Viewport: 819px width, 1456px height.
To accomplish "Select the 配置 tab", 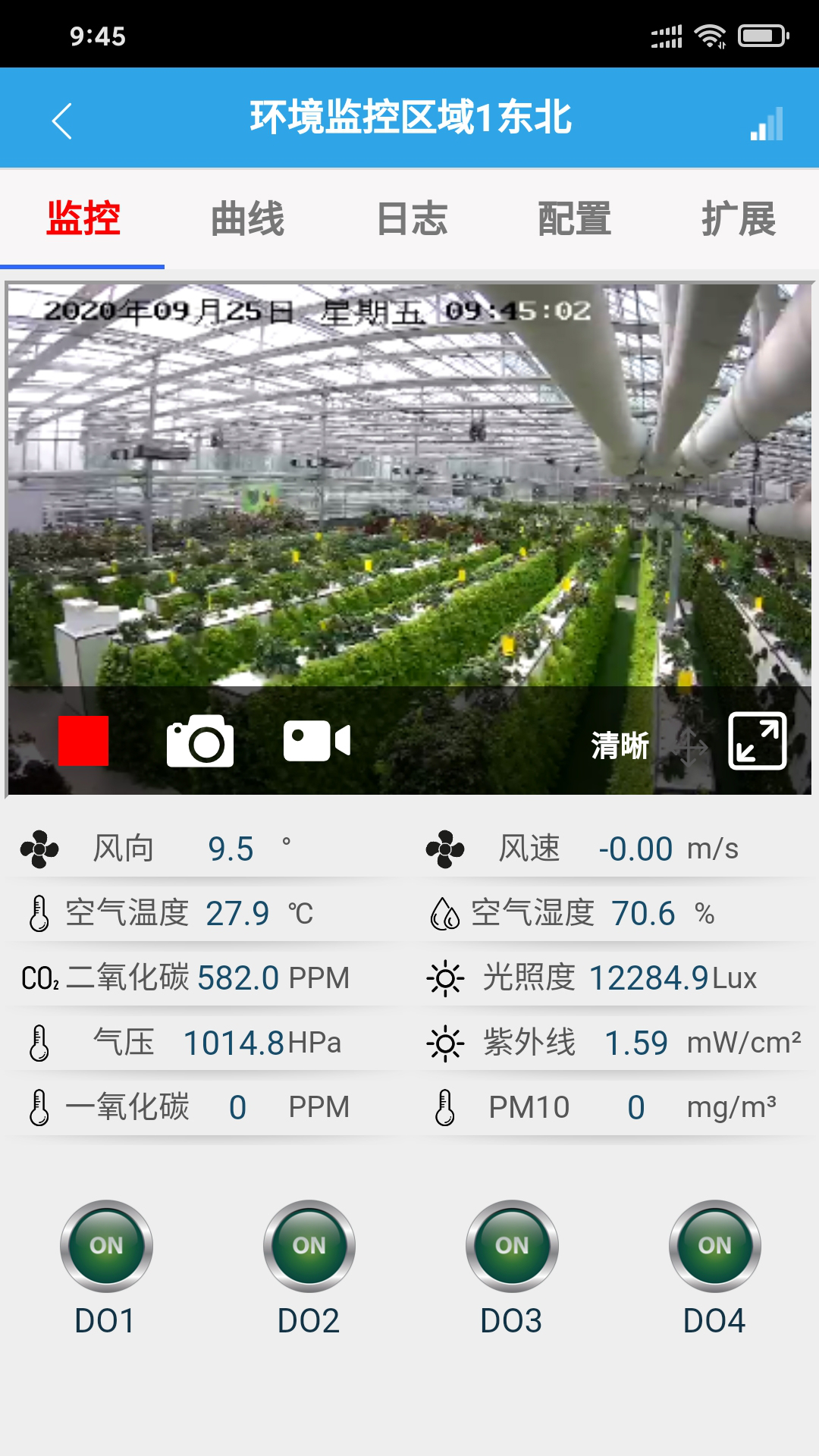I will (575, 219).
